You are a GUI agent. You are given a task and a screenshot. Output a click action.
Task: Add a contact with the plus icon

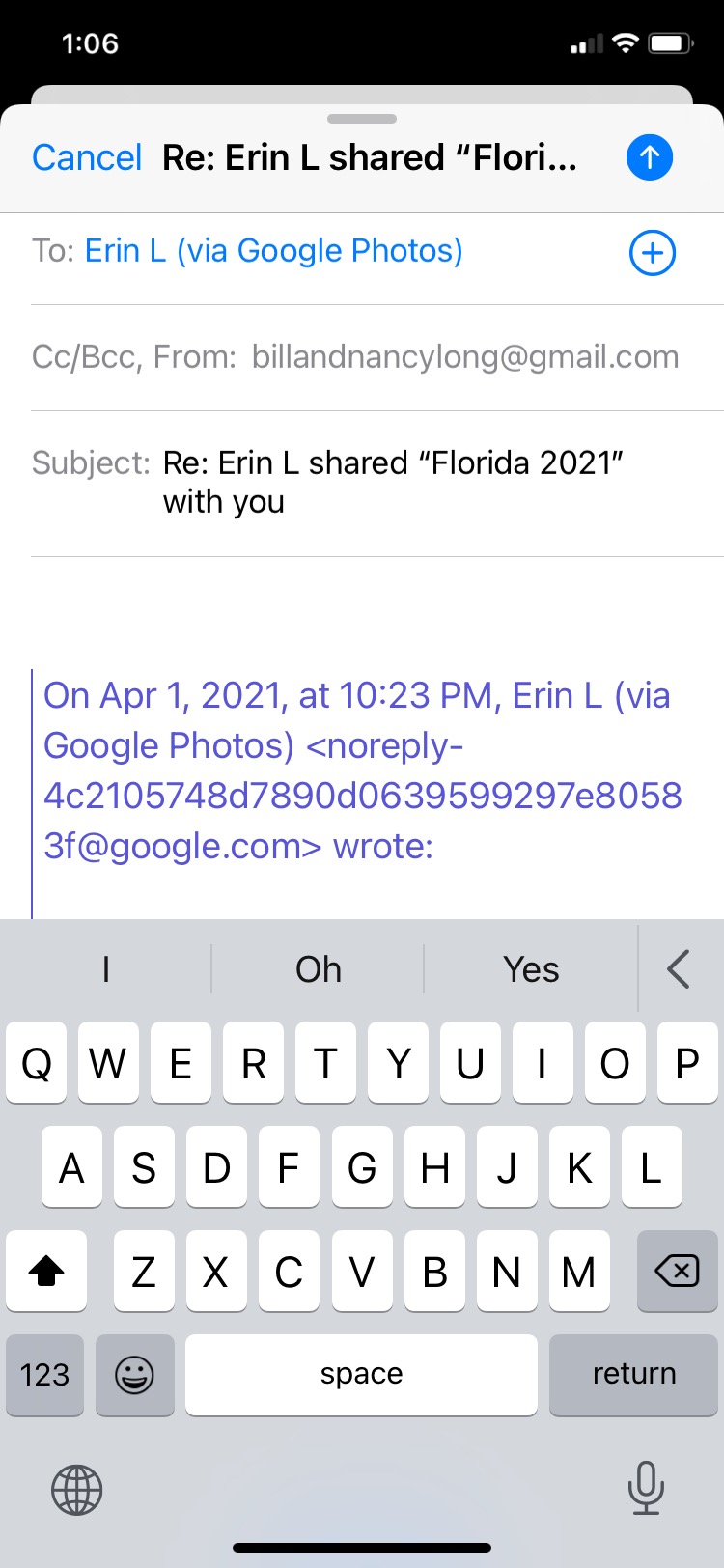(x=653, y=253)
